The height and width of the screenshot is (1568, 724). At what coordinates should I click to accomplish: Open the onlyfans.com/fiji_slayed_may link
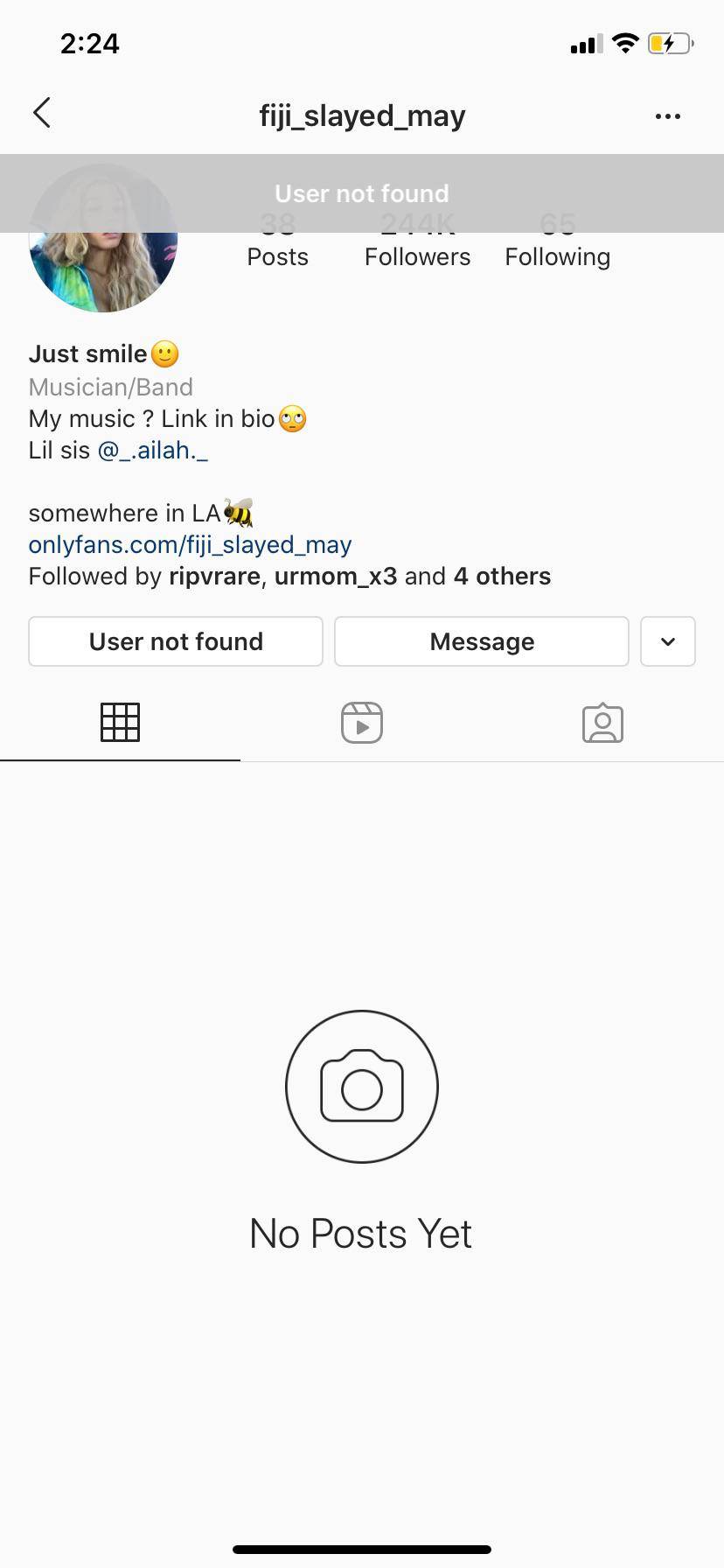click(x=190, y=545)
